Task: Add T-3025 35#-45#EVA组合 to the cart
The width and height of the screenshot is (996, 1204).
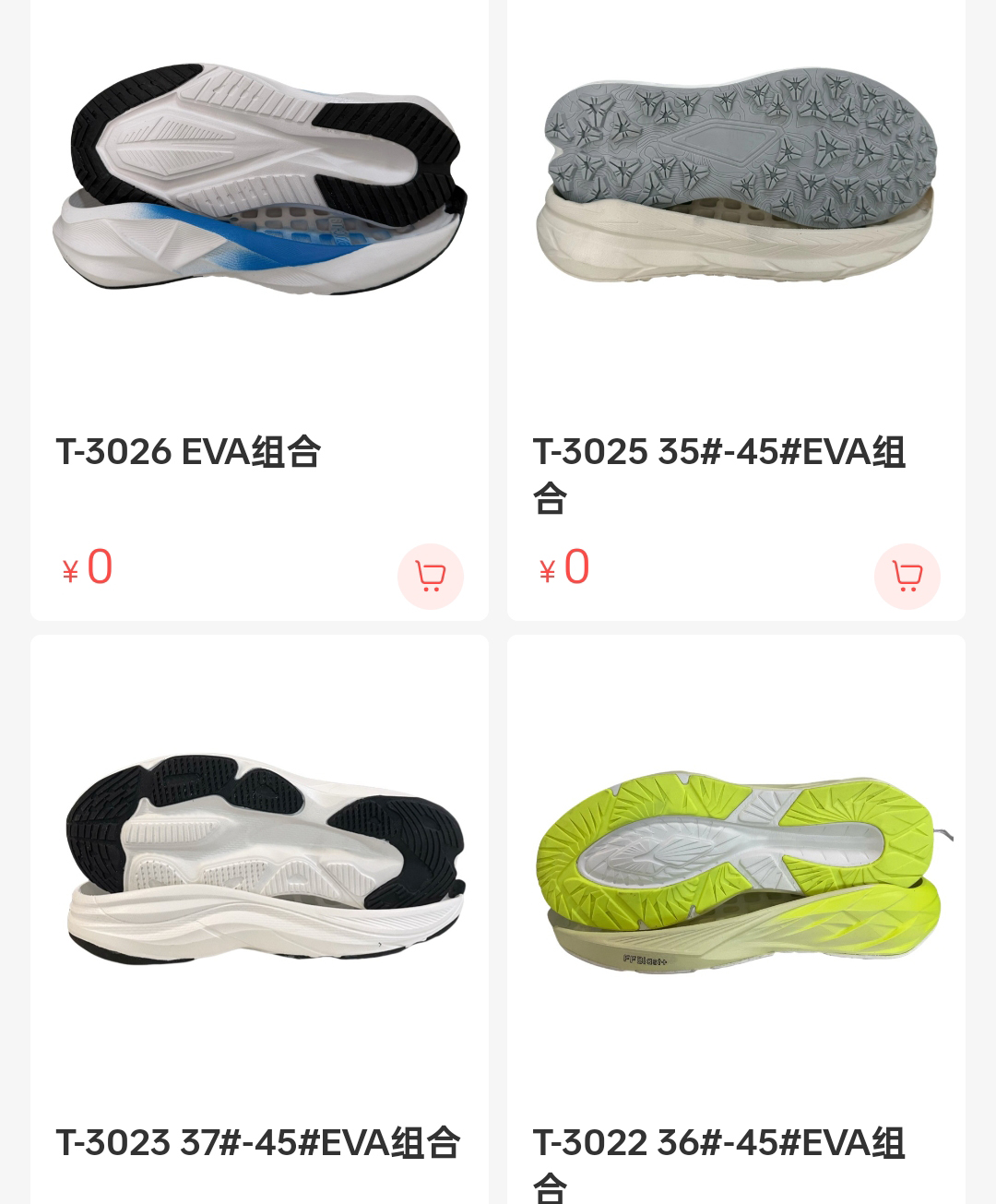Action: pos(907,576)
